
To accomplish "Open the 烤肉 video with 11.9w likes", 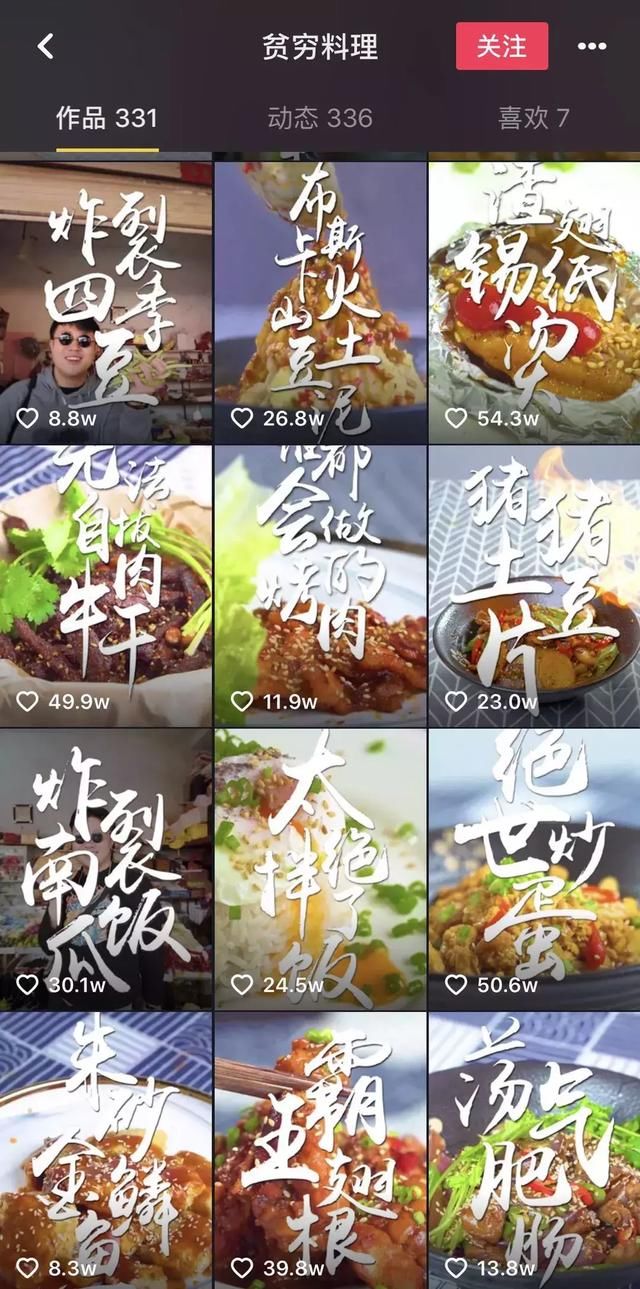I will [x=320, y=586].
